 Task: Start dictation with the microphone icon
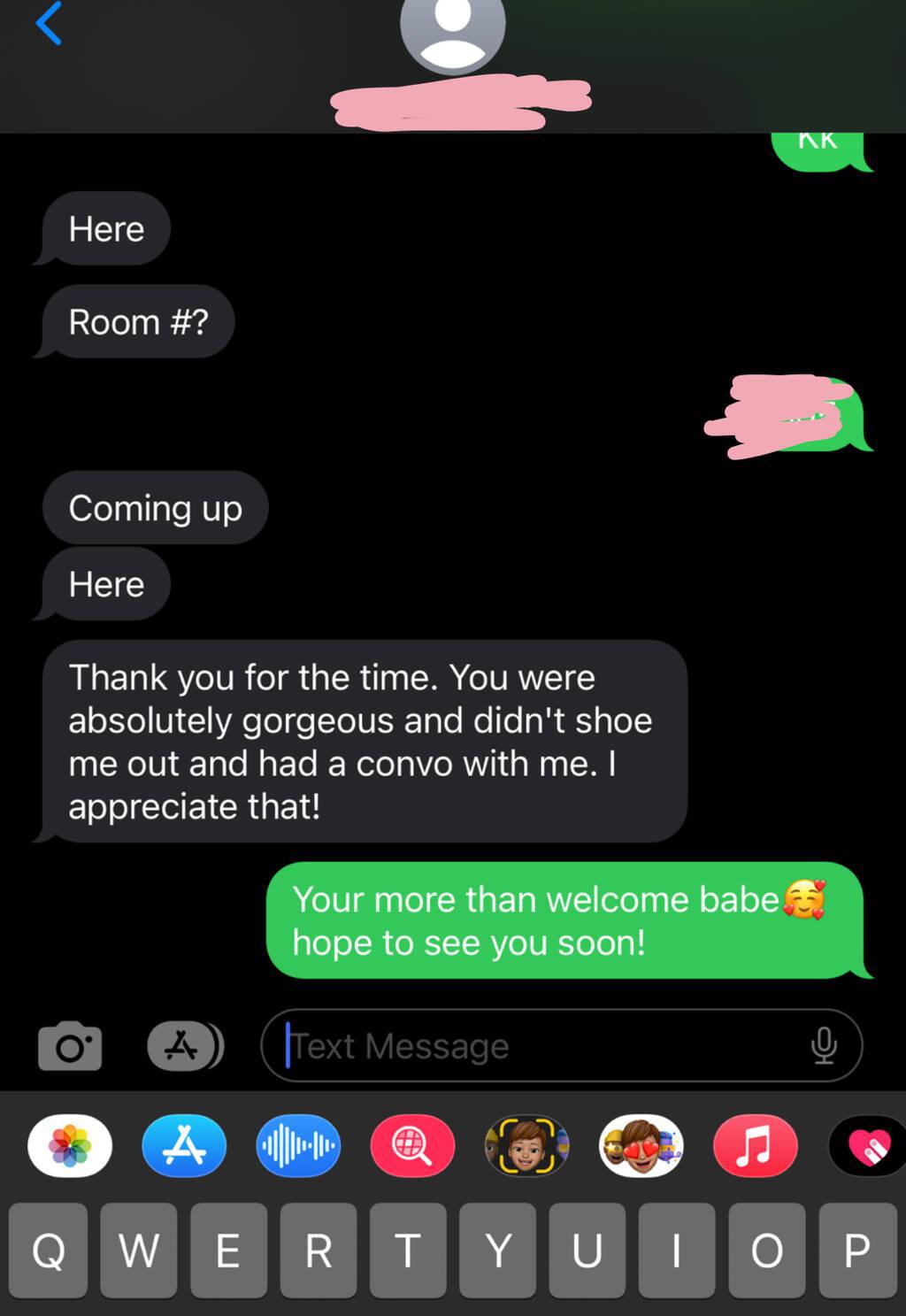tap(823, 1046)
